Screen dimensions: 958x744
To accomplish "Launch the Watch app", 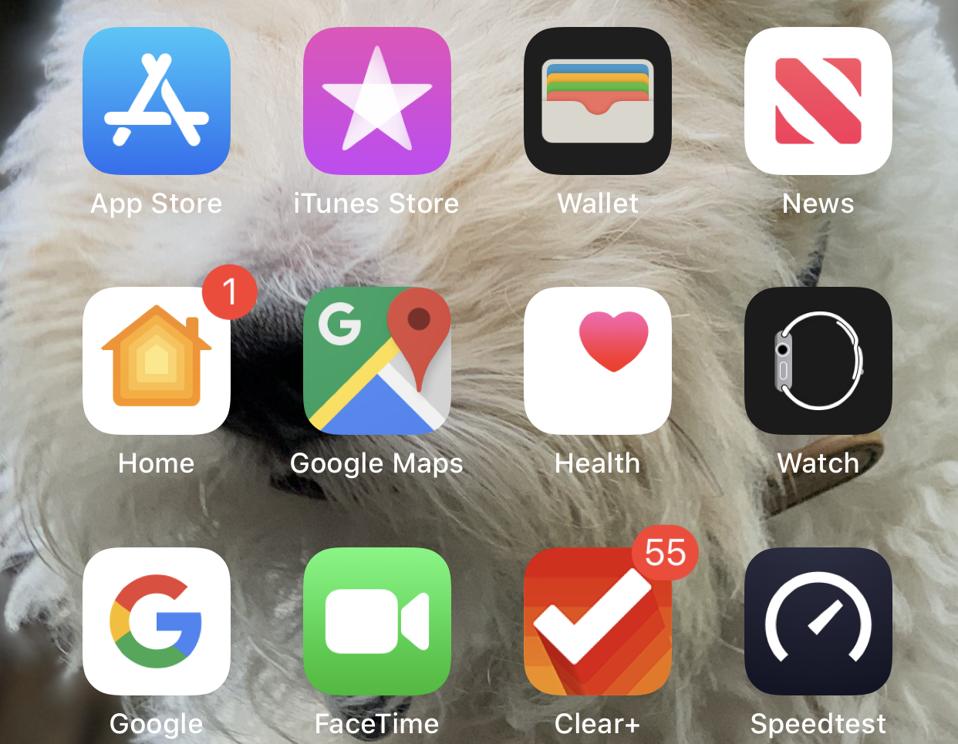I will click(x=818, y=361).
